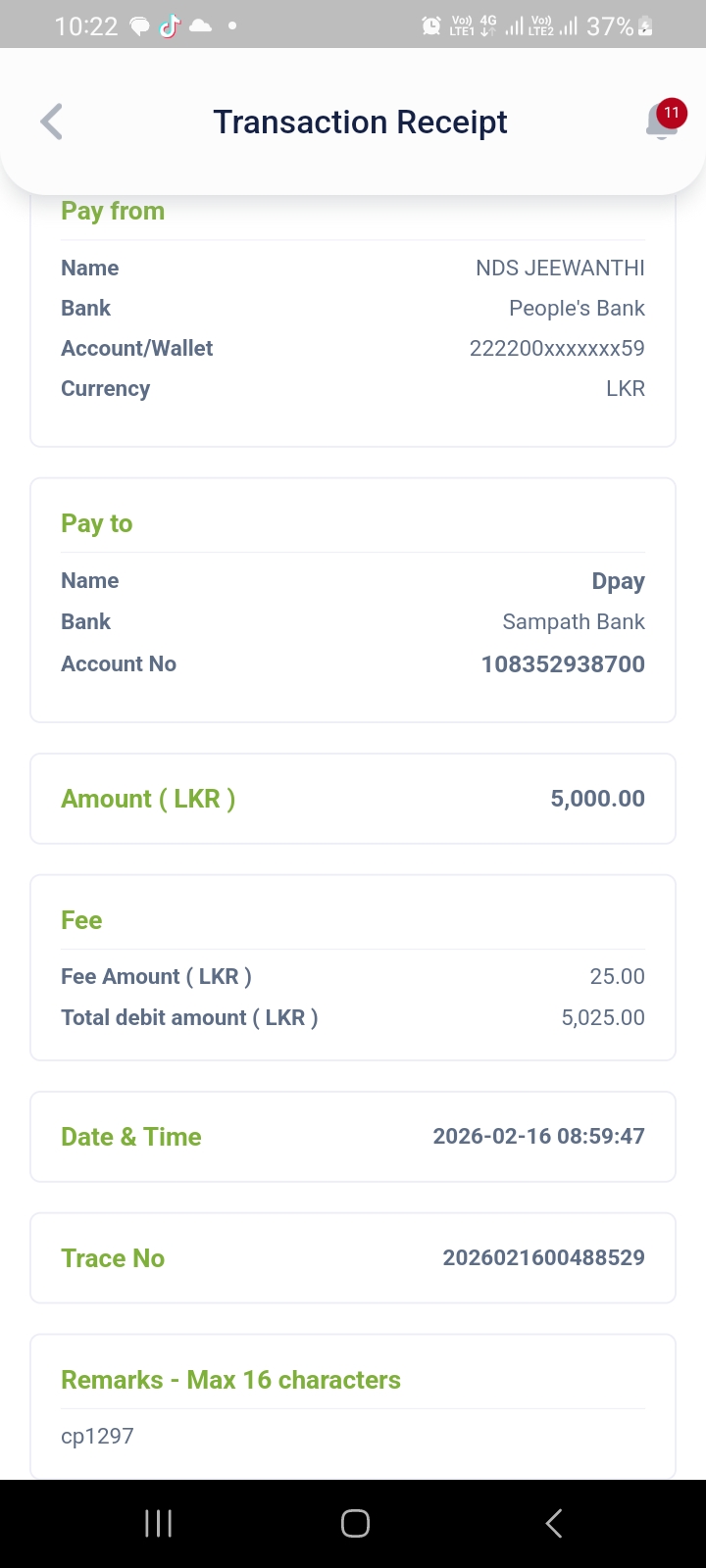Open the notifications bell
The width and height of the screenshot is (706, 1568).
[x=663, y=122]
